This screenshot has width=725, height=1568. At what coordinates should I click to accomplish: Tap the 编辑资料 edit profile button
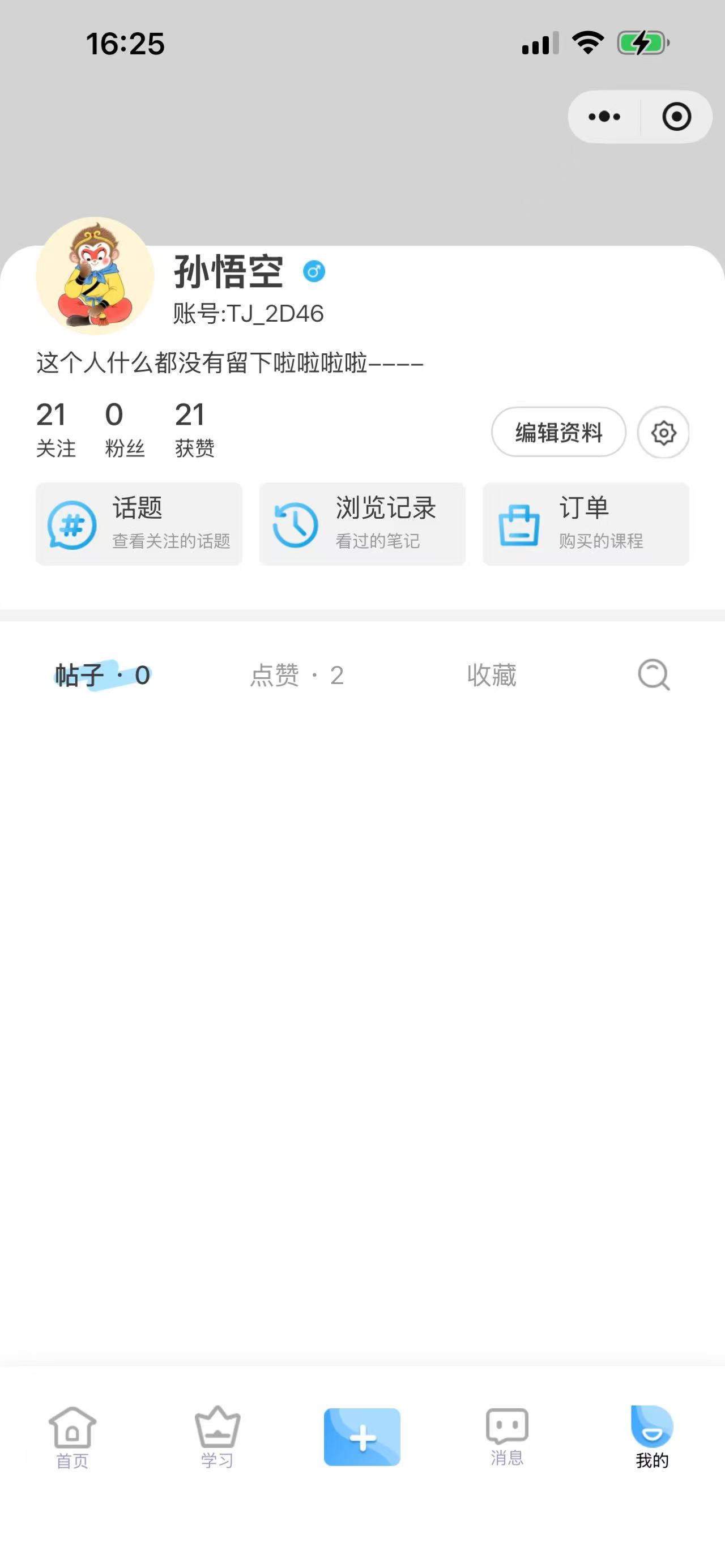558,432
